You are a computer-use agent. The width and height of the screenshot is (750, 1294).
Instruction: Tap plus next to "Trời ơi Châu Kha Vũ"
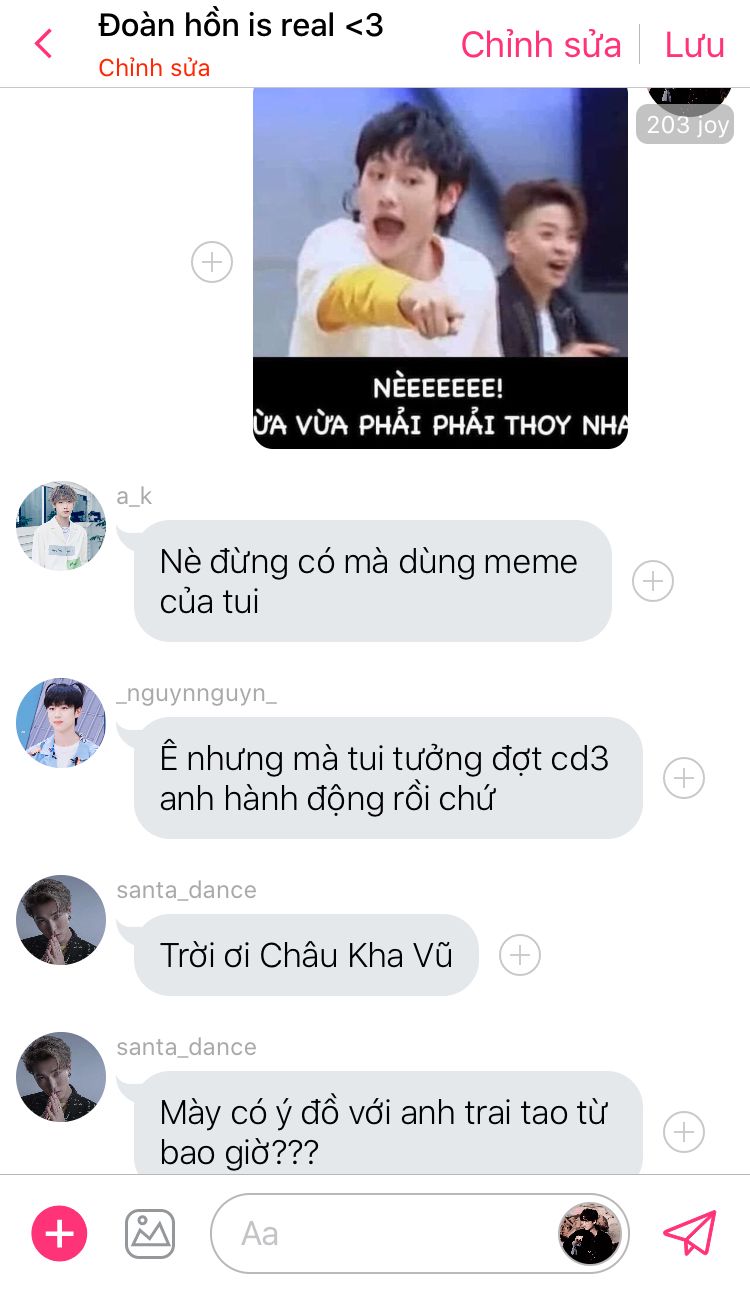519,955
